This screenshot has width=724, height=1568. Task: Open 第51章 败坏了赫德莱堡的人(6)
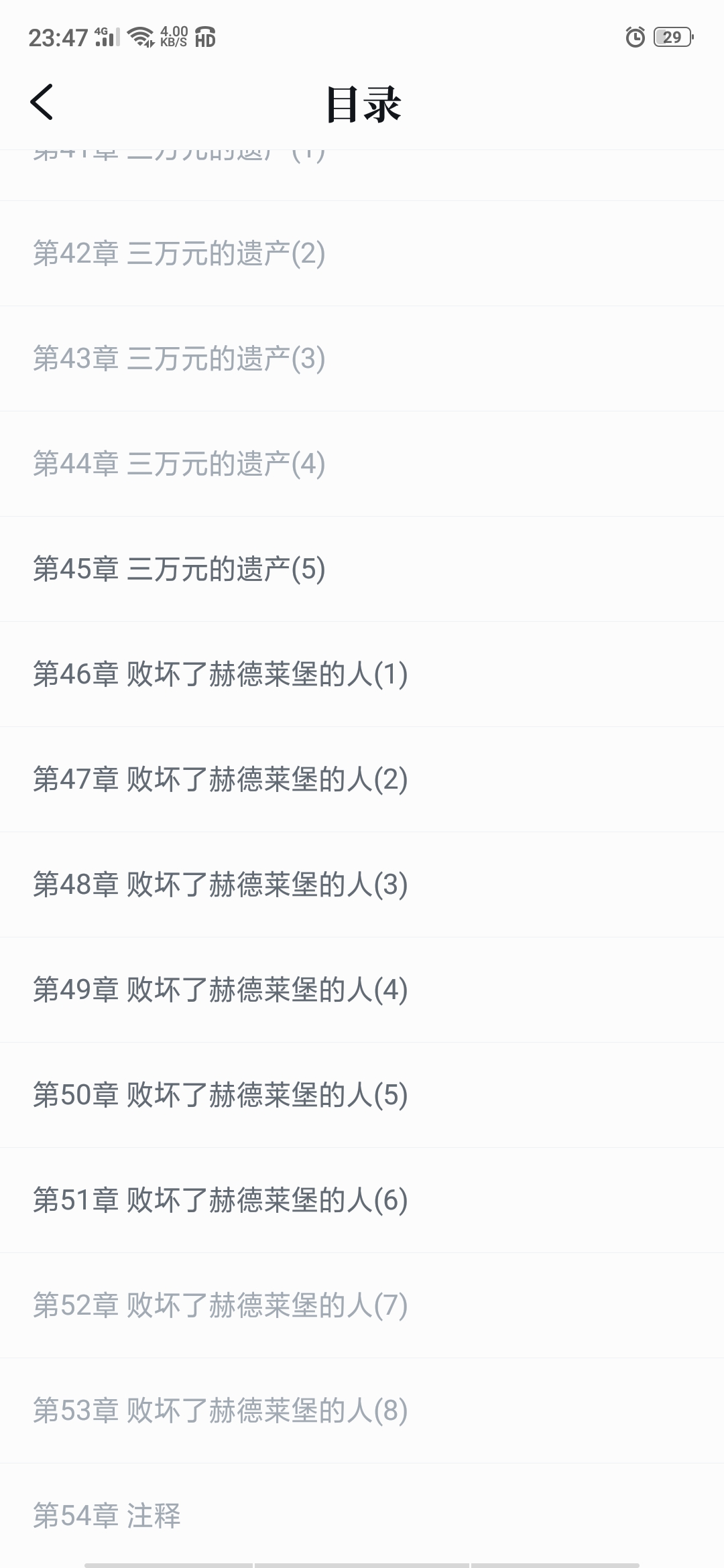point(362,1200)
